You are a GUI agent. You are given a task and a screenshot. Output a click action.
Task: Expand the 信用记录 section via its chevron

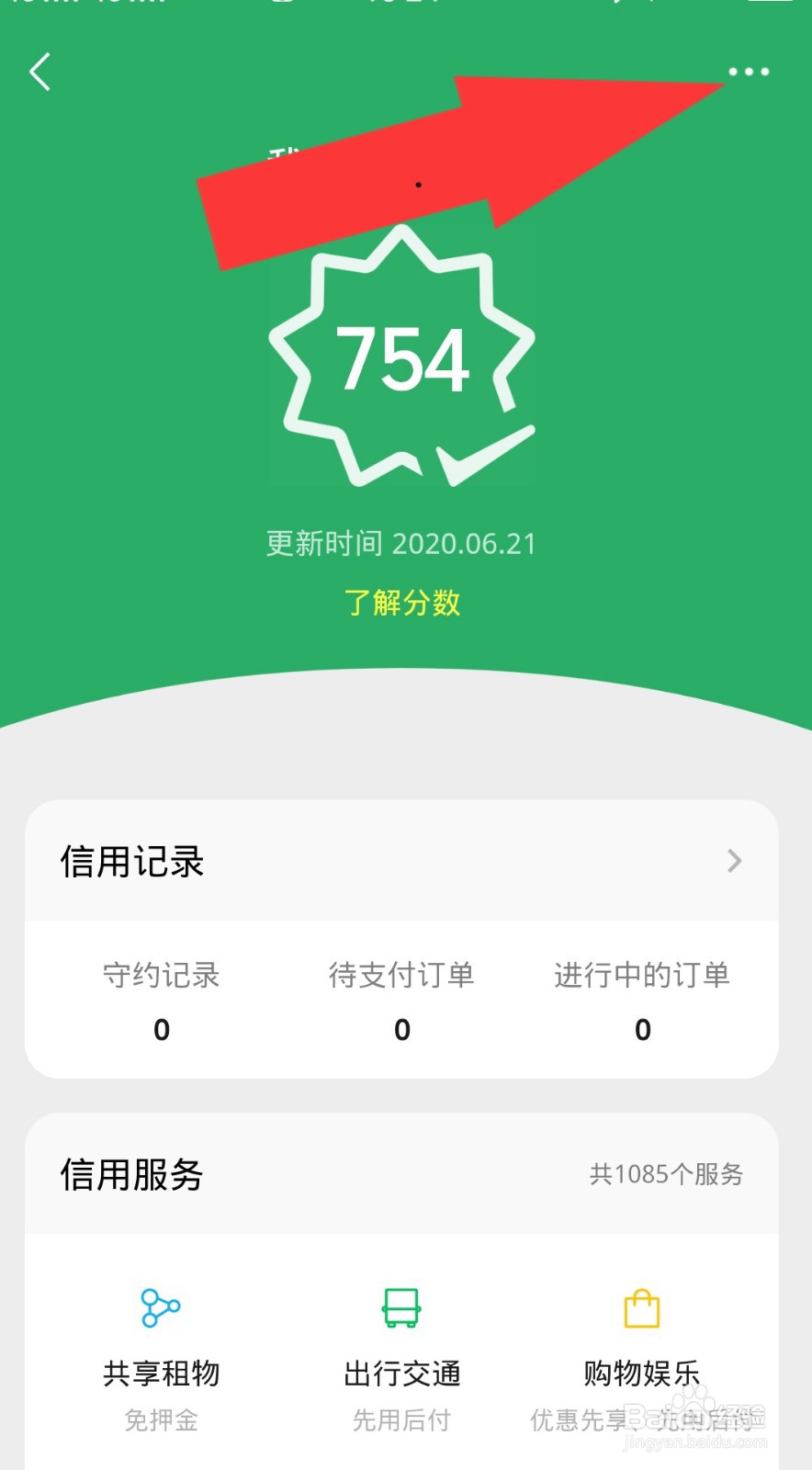pos(733,861)
